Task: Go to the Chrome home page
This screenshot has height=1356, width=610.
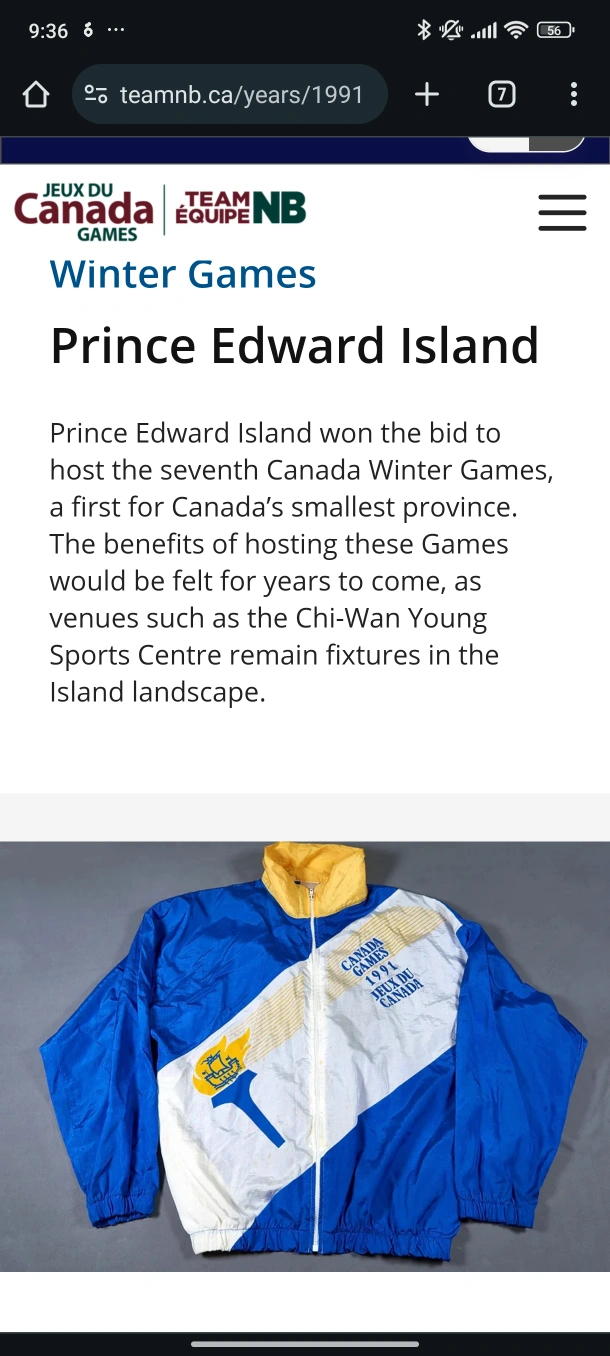Action: click(x=35, y=95)
